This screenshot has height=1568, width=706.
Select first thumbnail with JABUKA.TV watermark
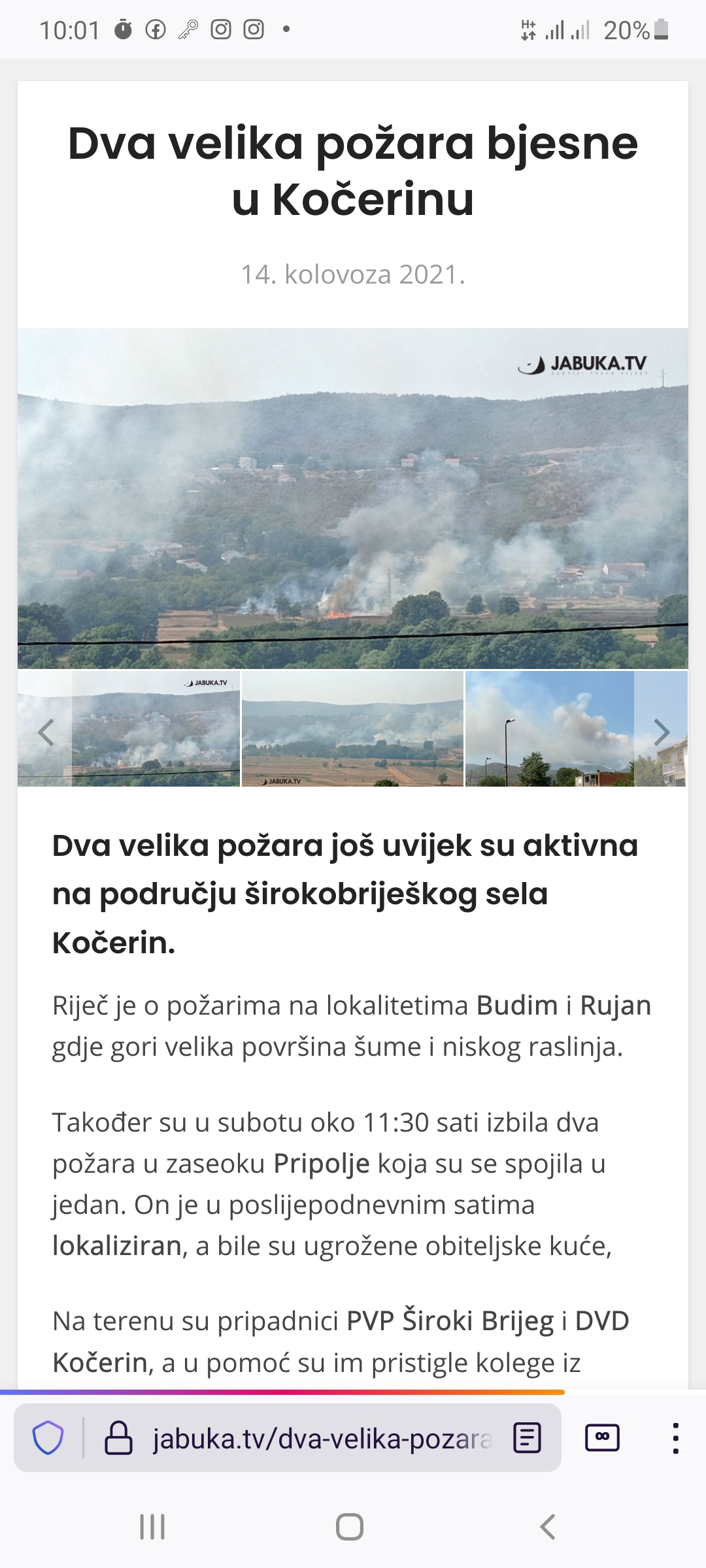tap(156, 728)
